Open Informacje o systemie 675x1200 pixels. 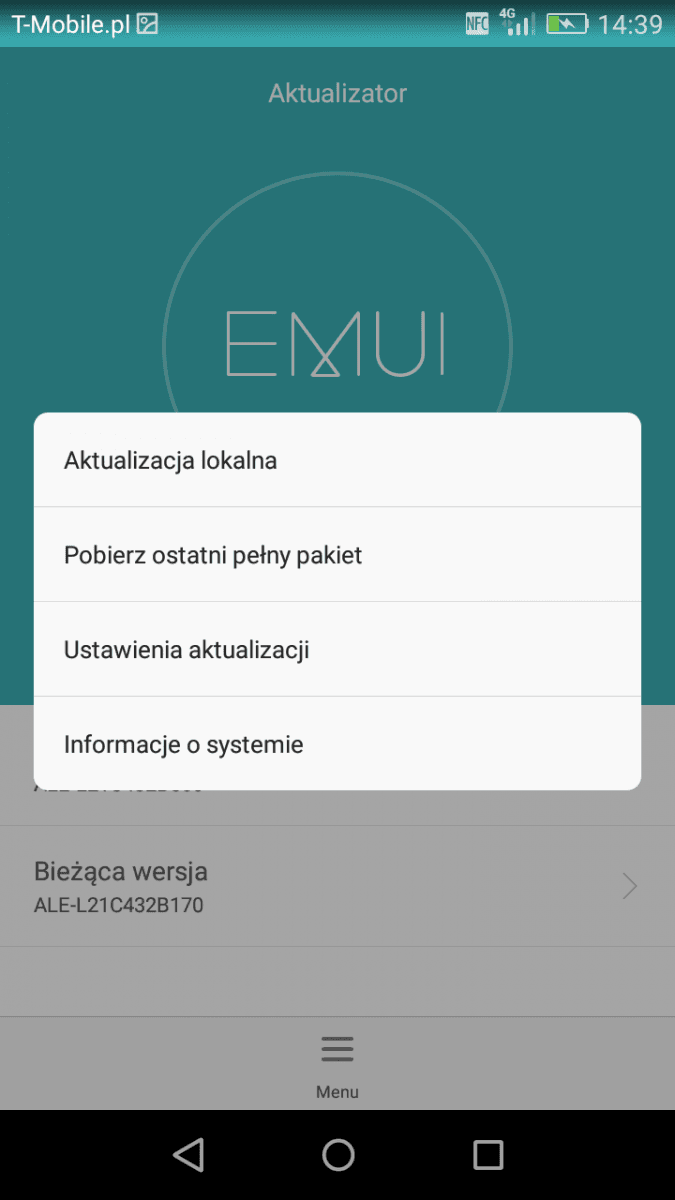(337, 744)
